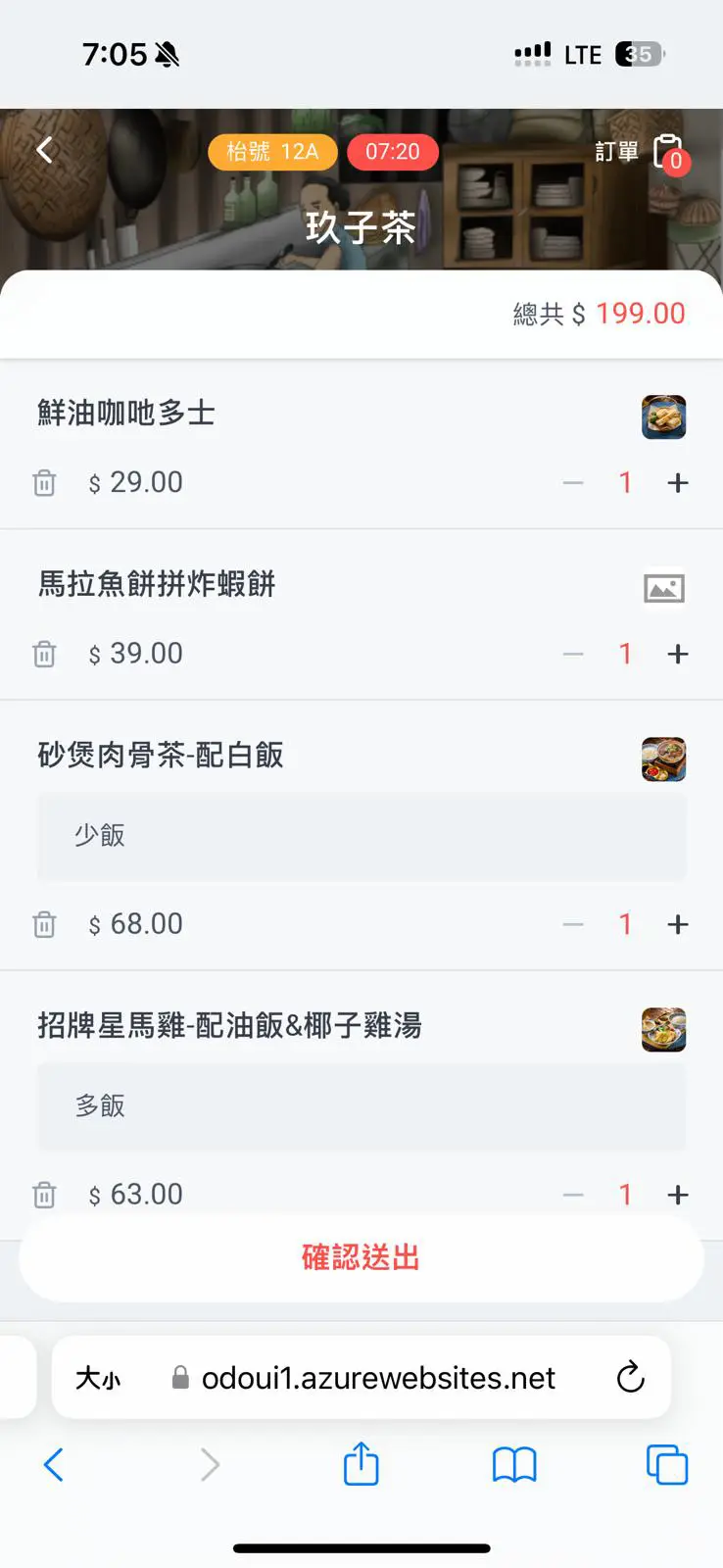Remove 馬拉魚餅拼炸蝦餅 with trash icon
The image size is (723, 1568).
44,654
